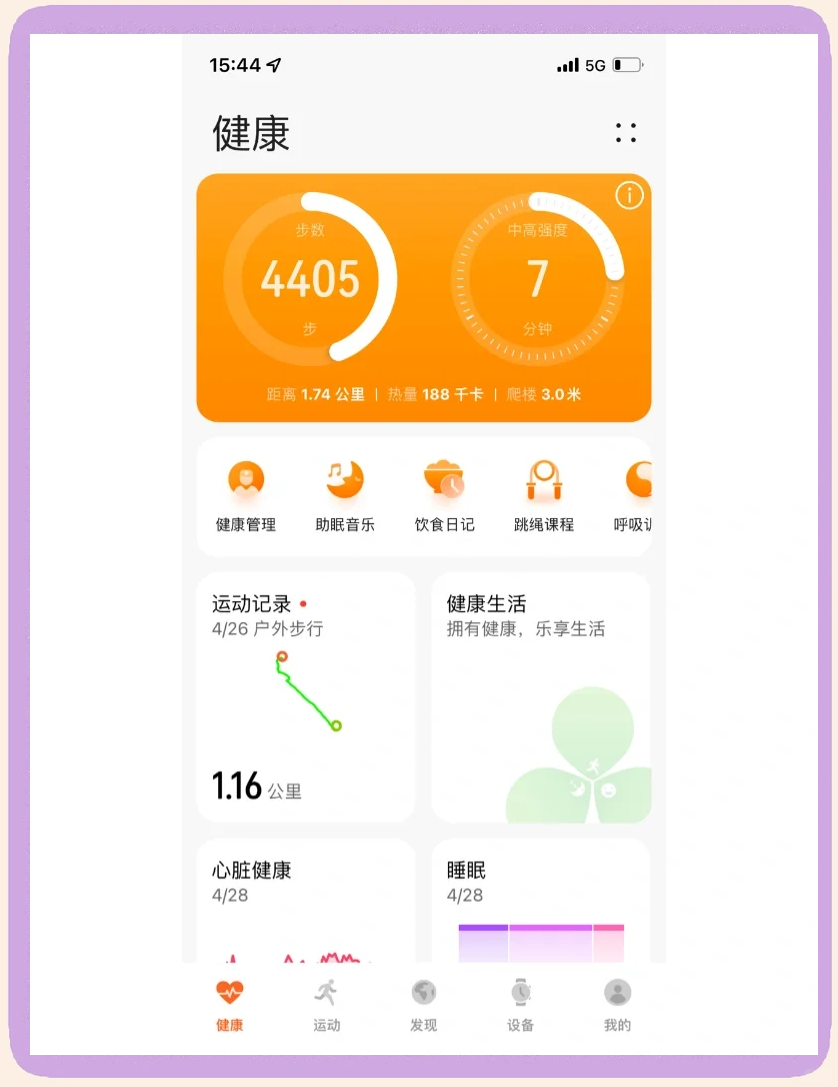Switch to the 设备 devices tab
838x1087 pixels.
coord(521,1005)
